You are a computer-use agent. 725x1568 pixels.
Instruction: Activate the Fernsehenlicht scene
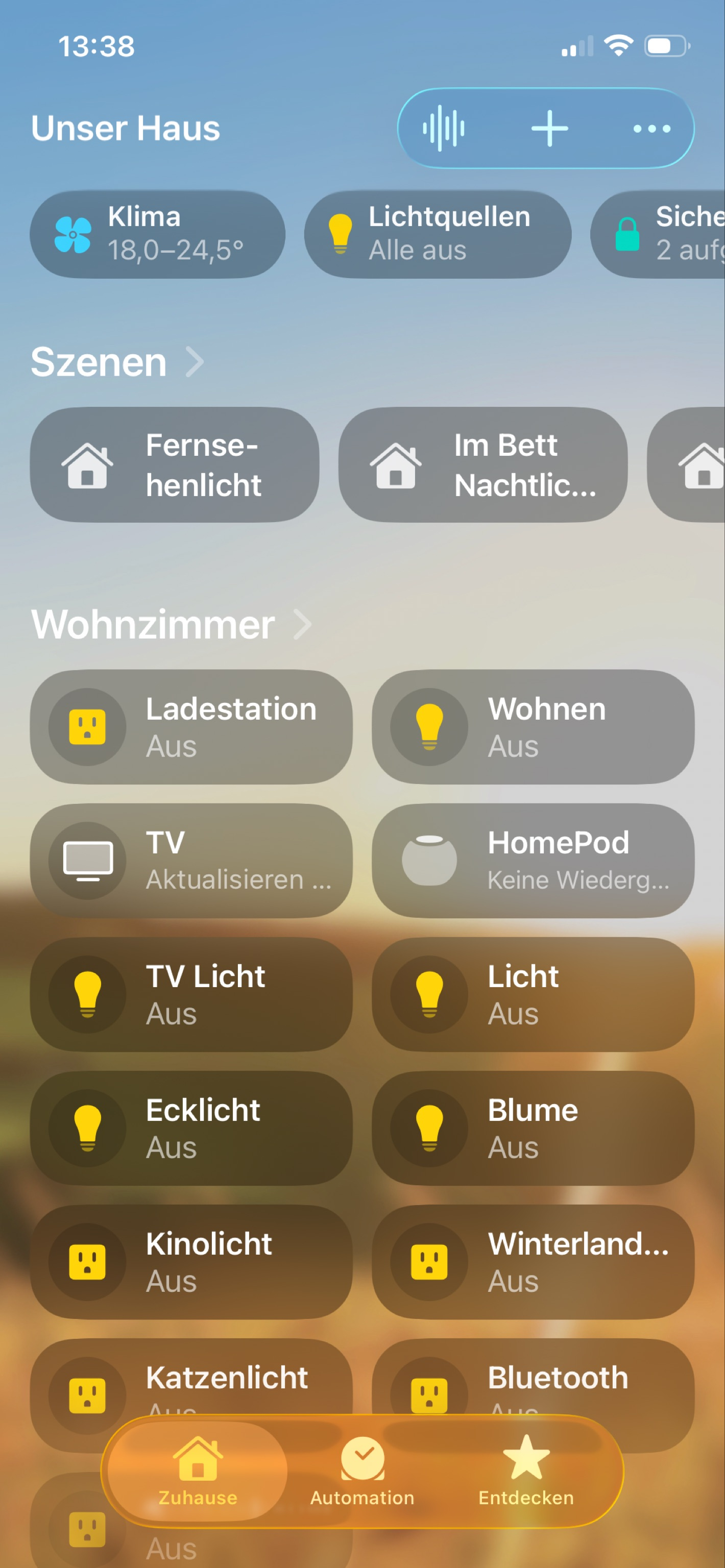[174, 465]
